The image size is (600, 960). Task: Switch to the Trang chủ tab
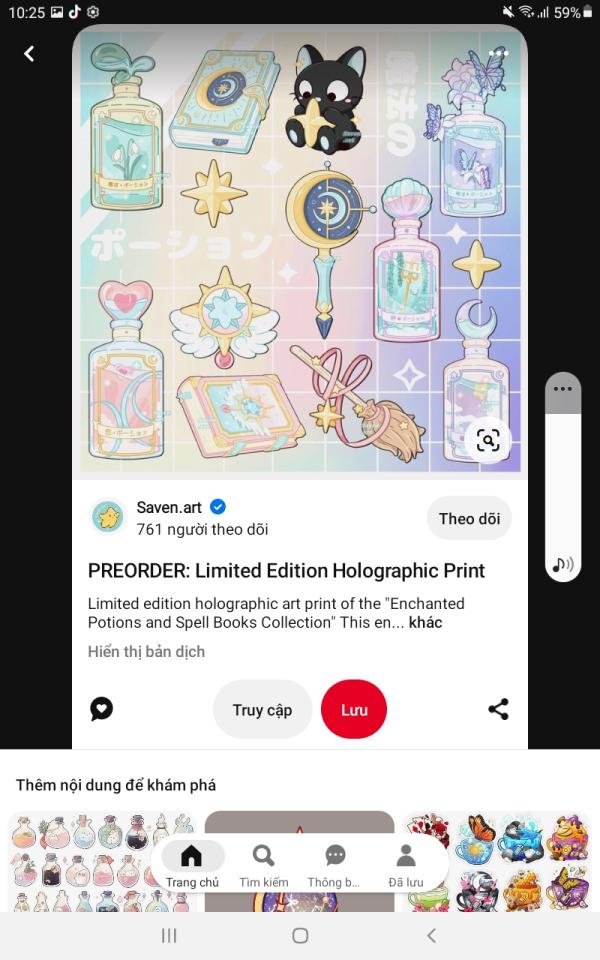(192, 864)
